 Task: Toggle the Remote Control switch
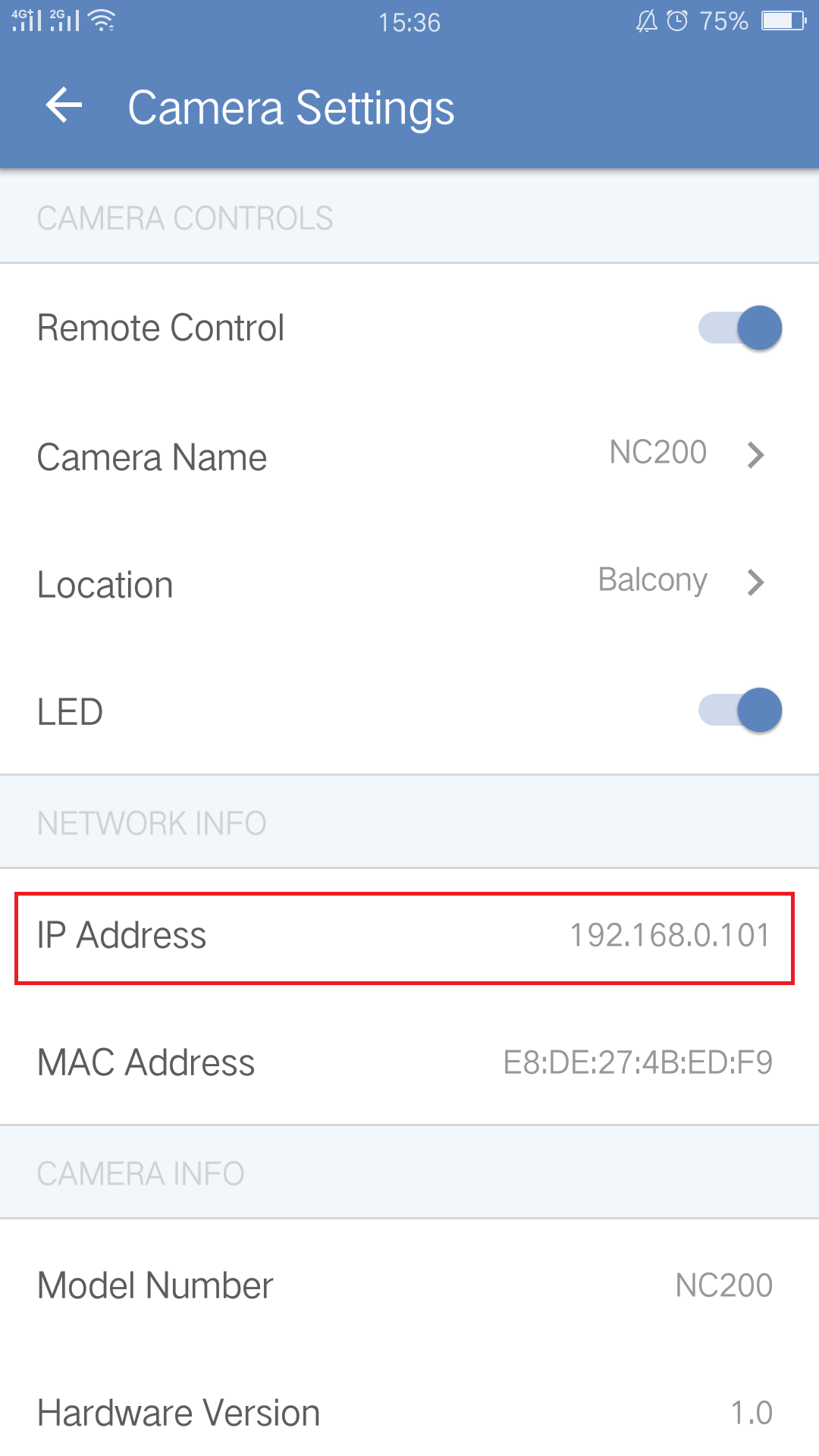click(740, 328)
